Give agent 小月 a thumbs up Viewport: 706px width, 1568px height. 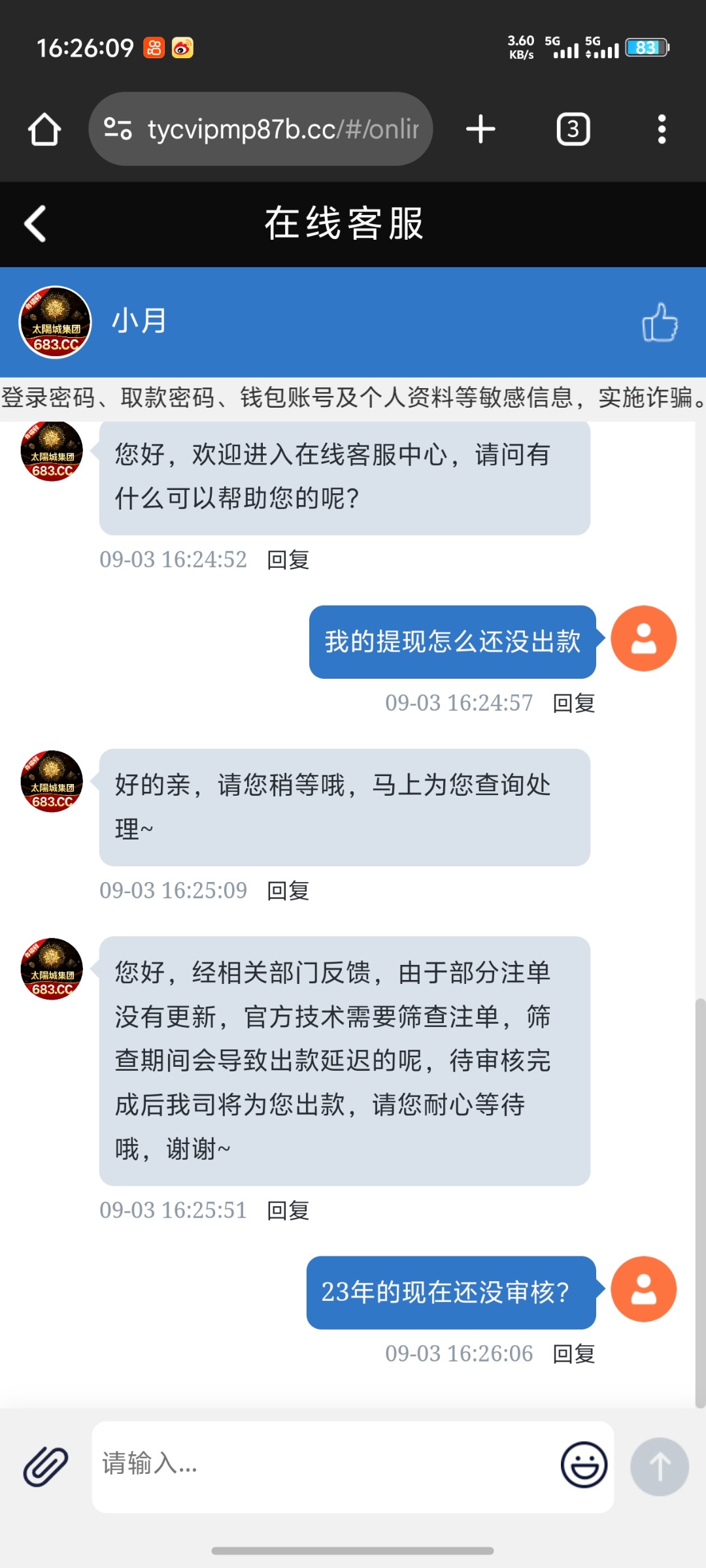pos(659,322)
